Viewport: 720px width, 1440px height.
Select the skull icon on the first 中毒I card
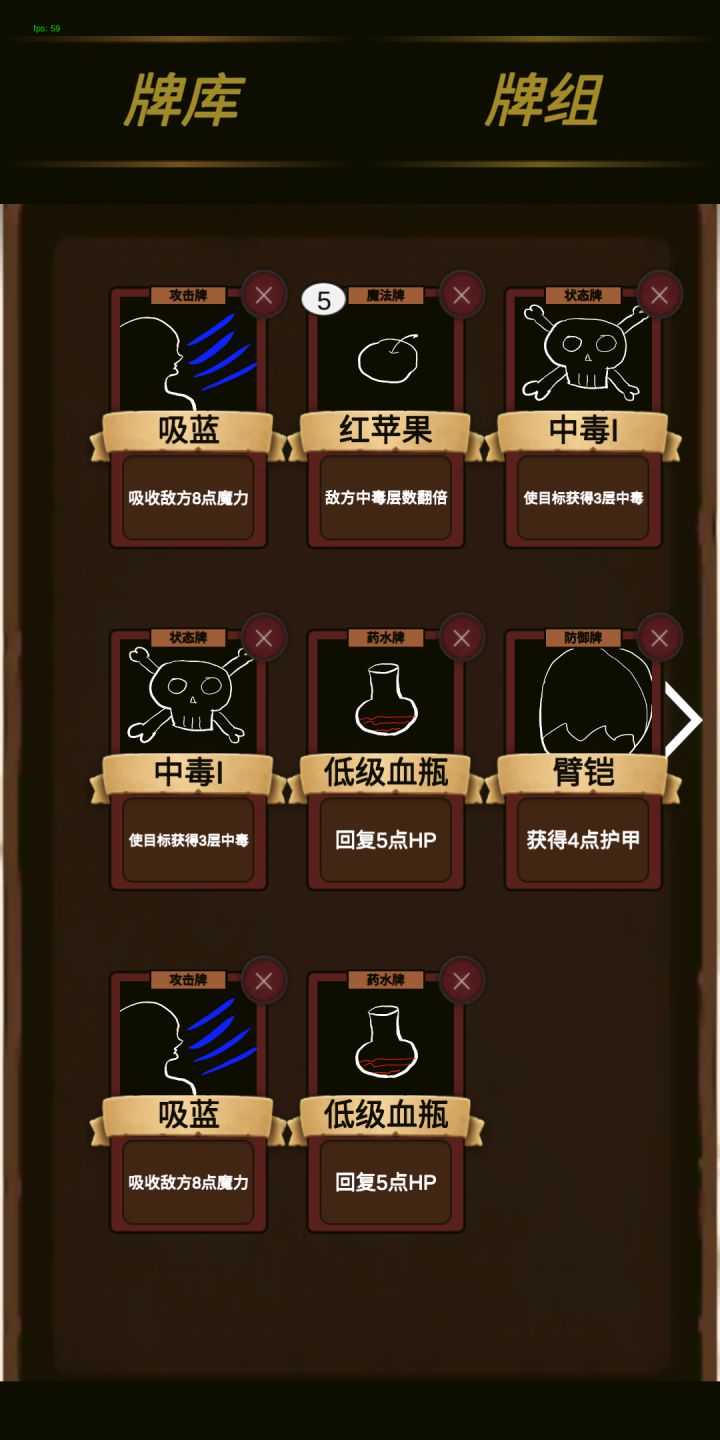pyautogui.click(x=585, y=355)
